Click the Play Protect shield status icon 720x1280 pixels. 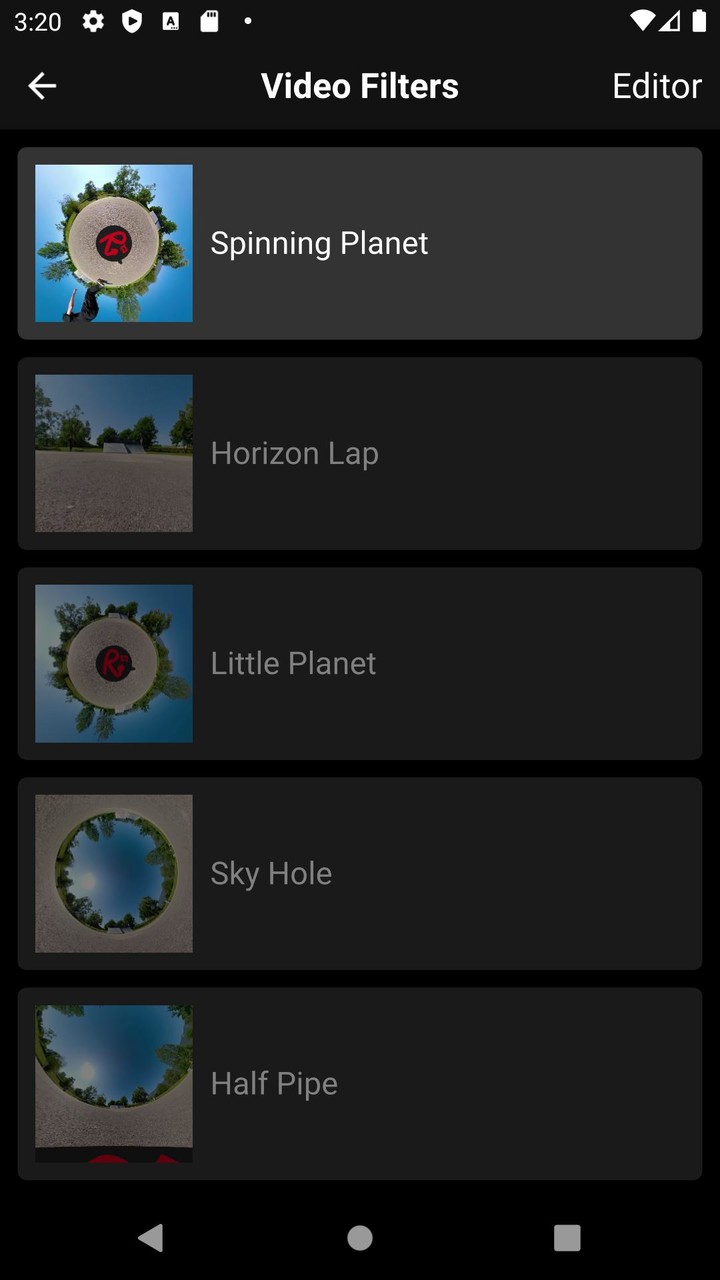pyautogui.click(x=132, y=21)
